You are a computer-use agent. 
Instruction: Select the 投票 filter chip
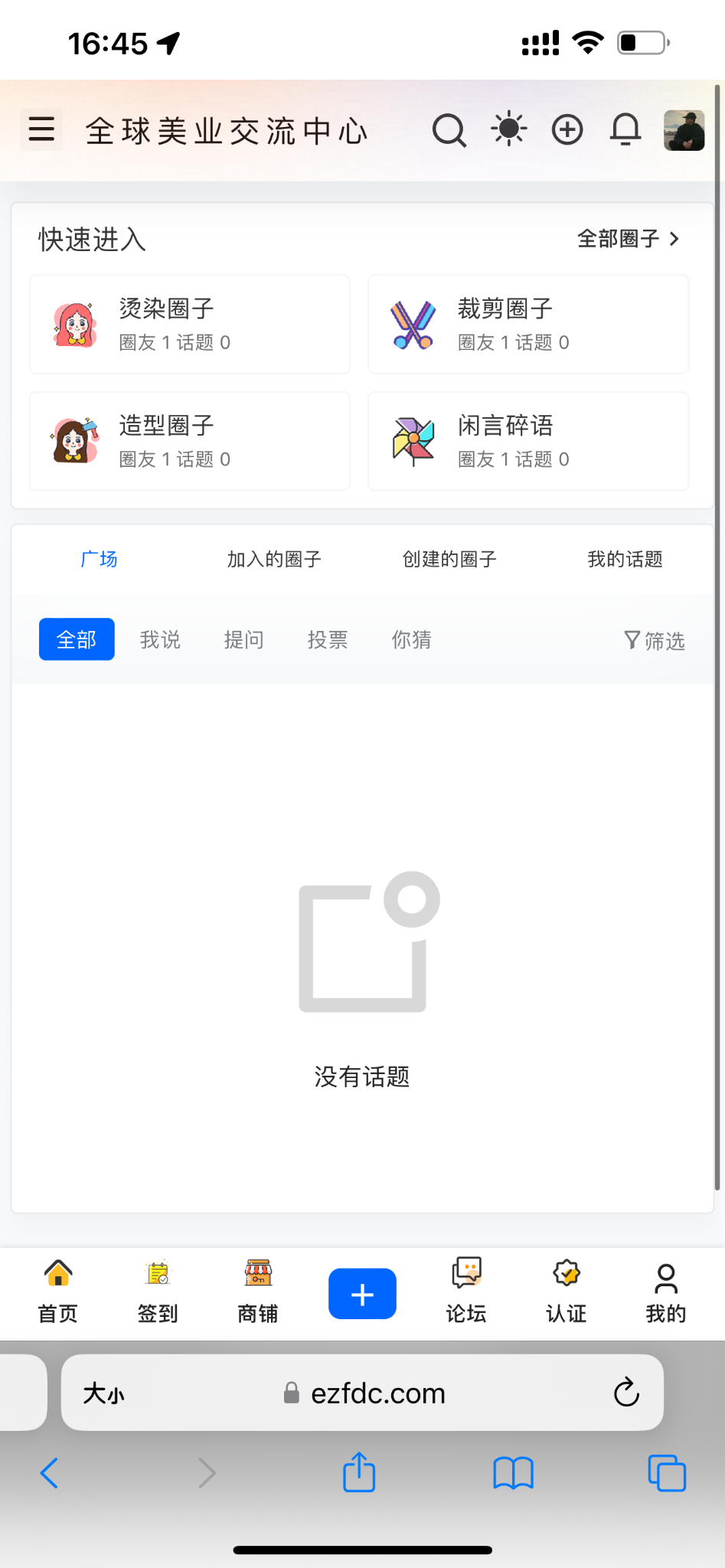(x=328, y=640)
